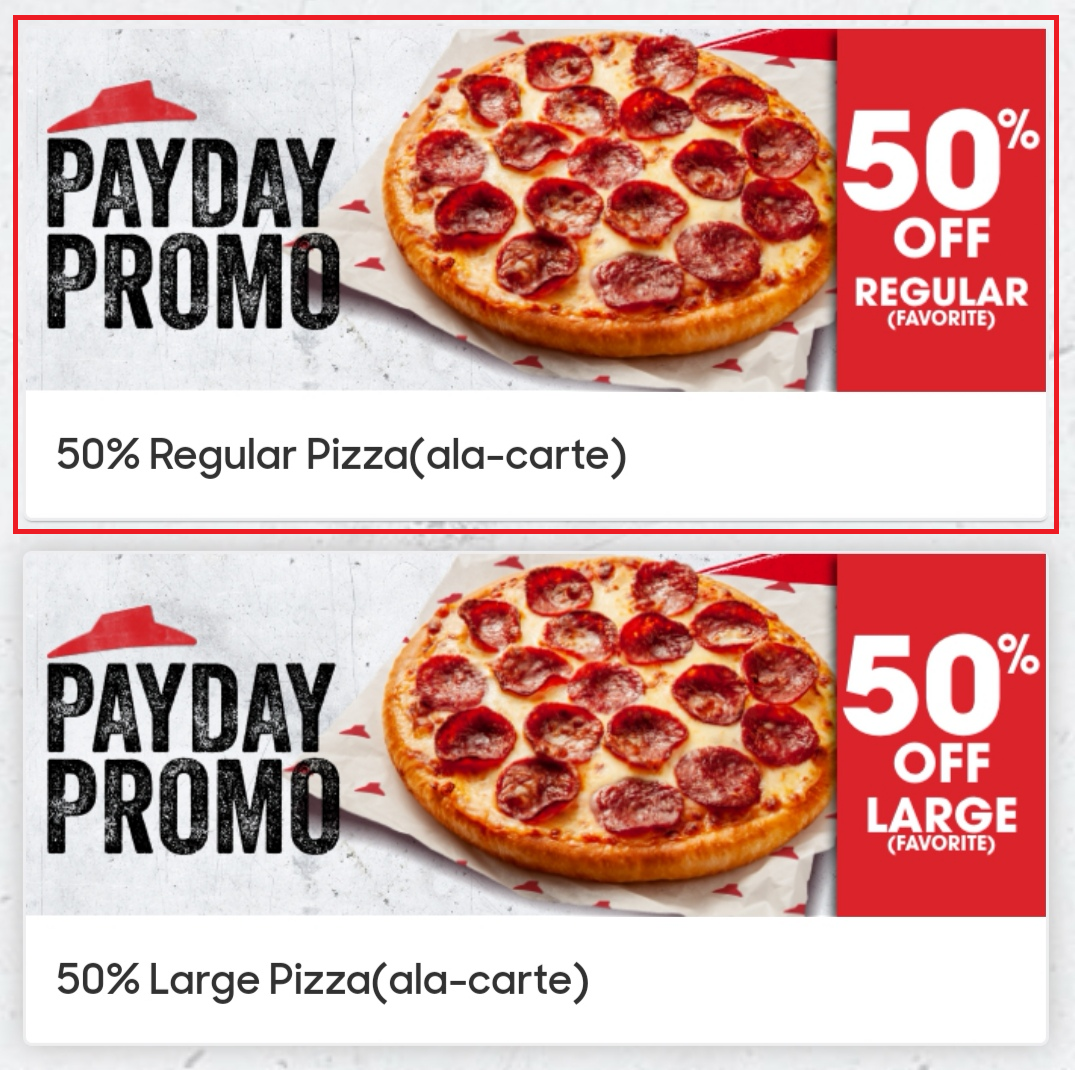Select the 50% Large Pizza promo card
This screenshot has width=1075, height=1070.
pos(536,797)
